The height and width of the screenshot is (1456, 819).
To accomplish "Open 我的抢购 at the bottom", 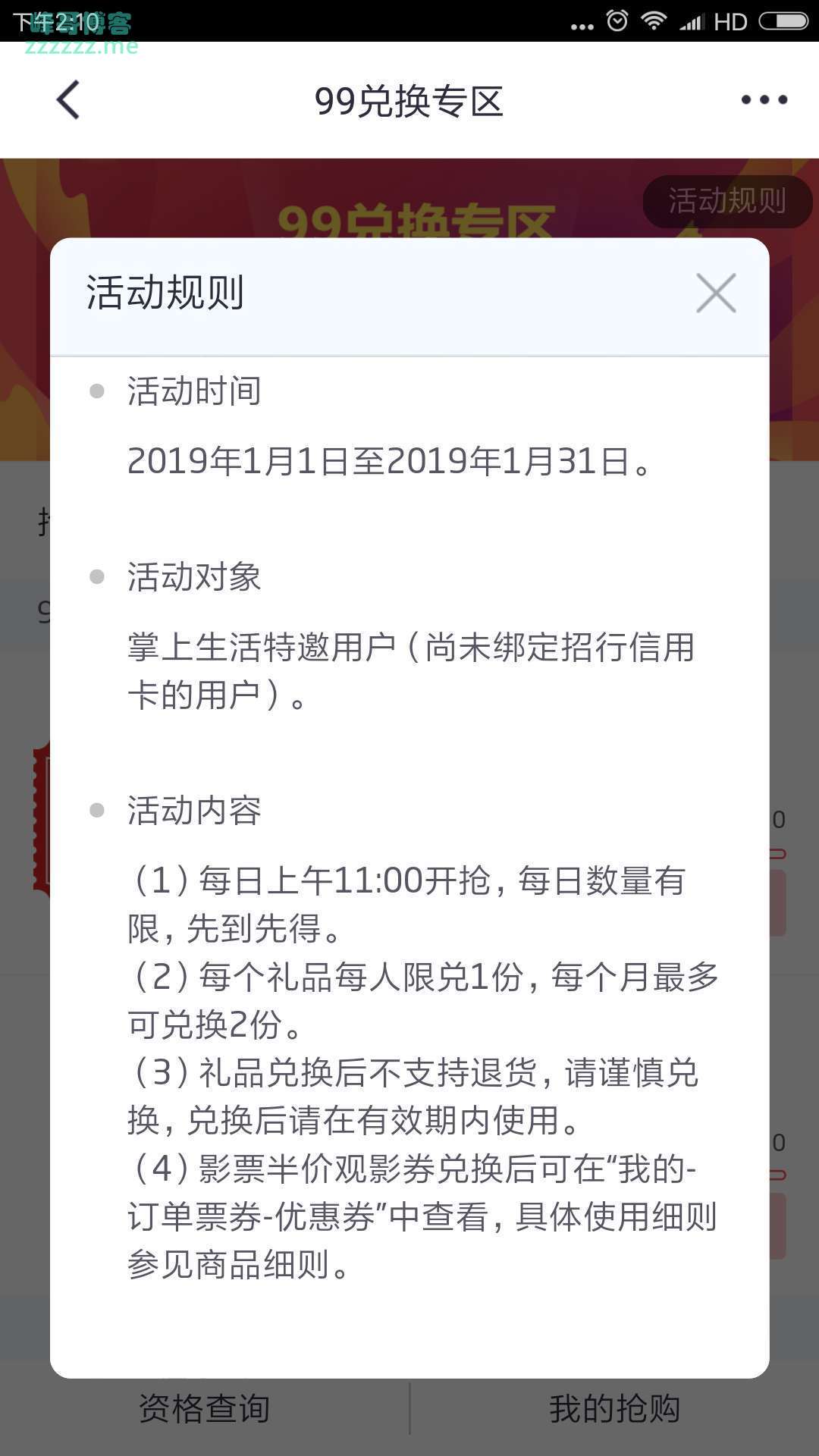I will [x=614, y=1407].
